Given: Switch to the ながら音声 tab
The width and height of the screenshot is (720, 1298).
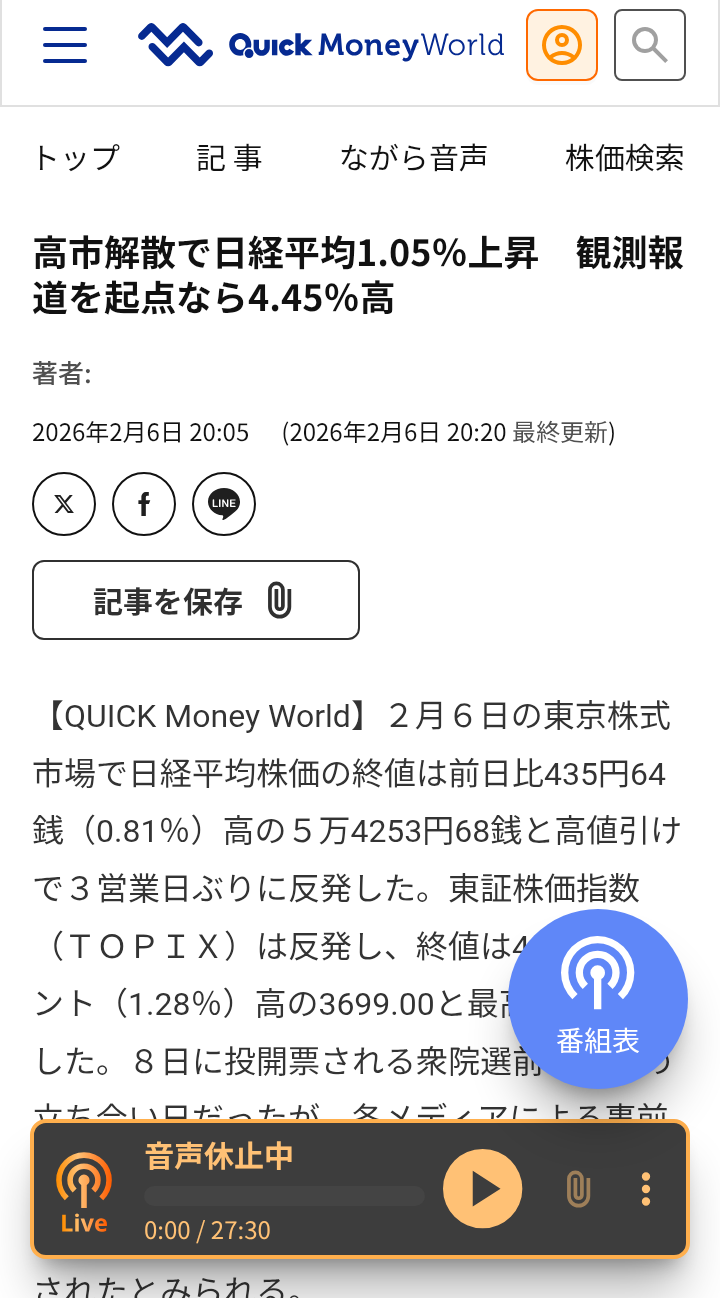Looking at the screenshot, I should [413, 158].
